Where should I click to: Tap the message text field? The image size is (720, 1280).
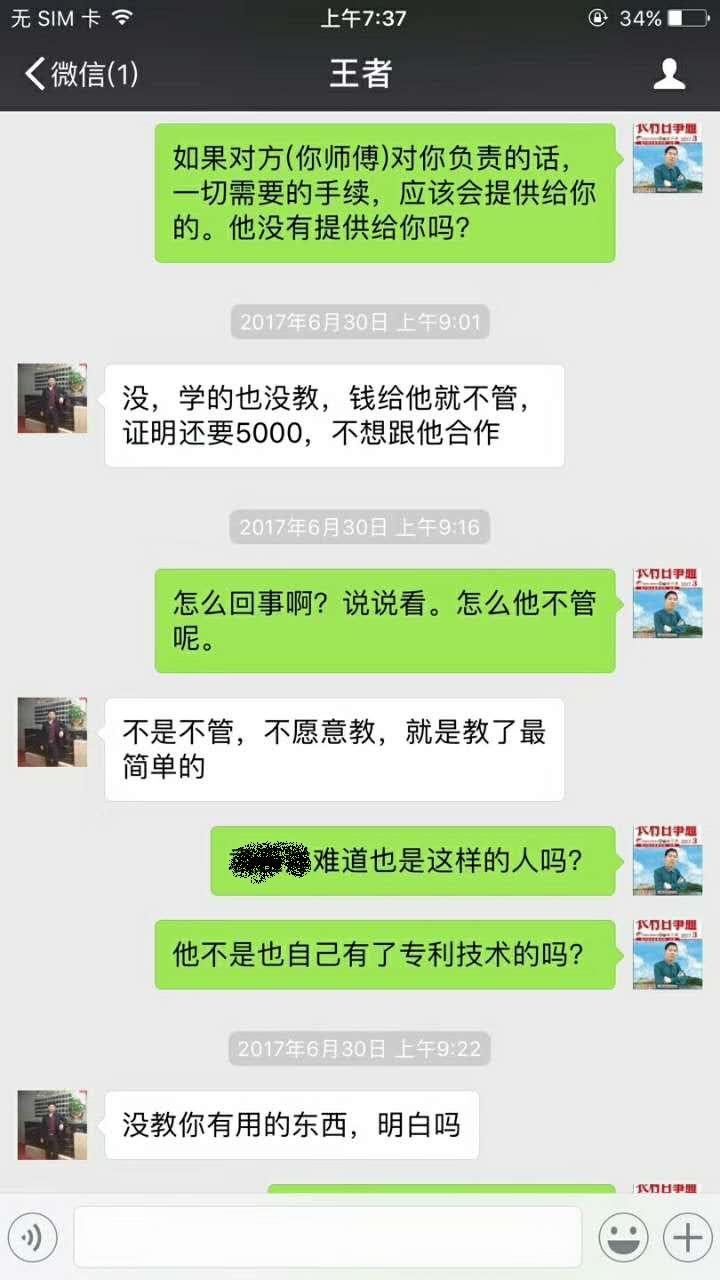click(x=327, y=1237)
